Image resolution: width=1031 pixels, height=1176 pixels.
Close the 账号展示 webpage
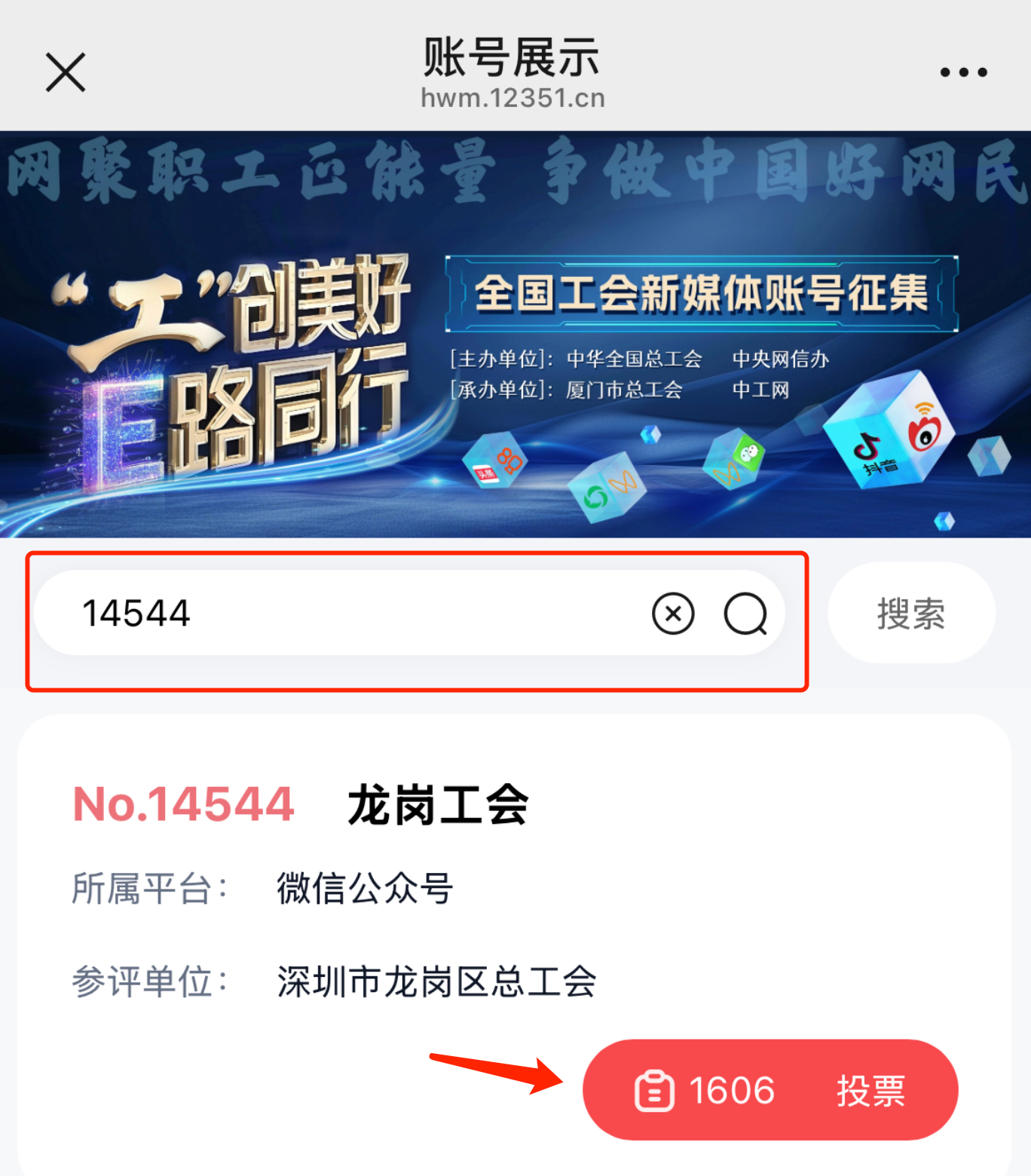tap(66, 72)
